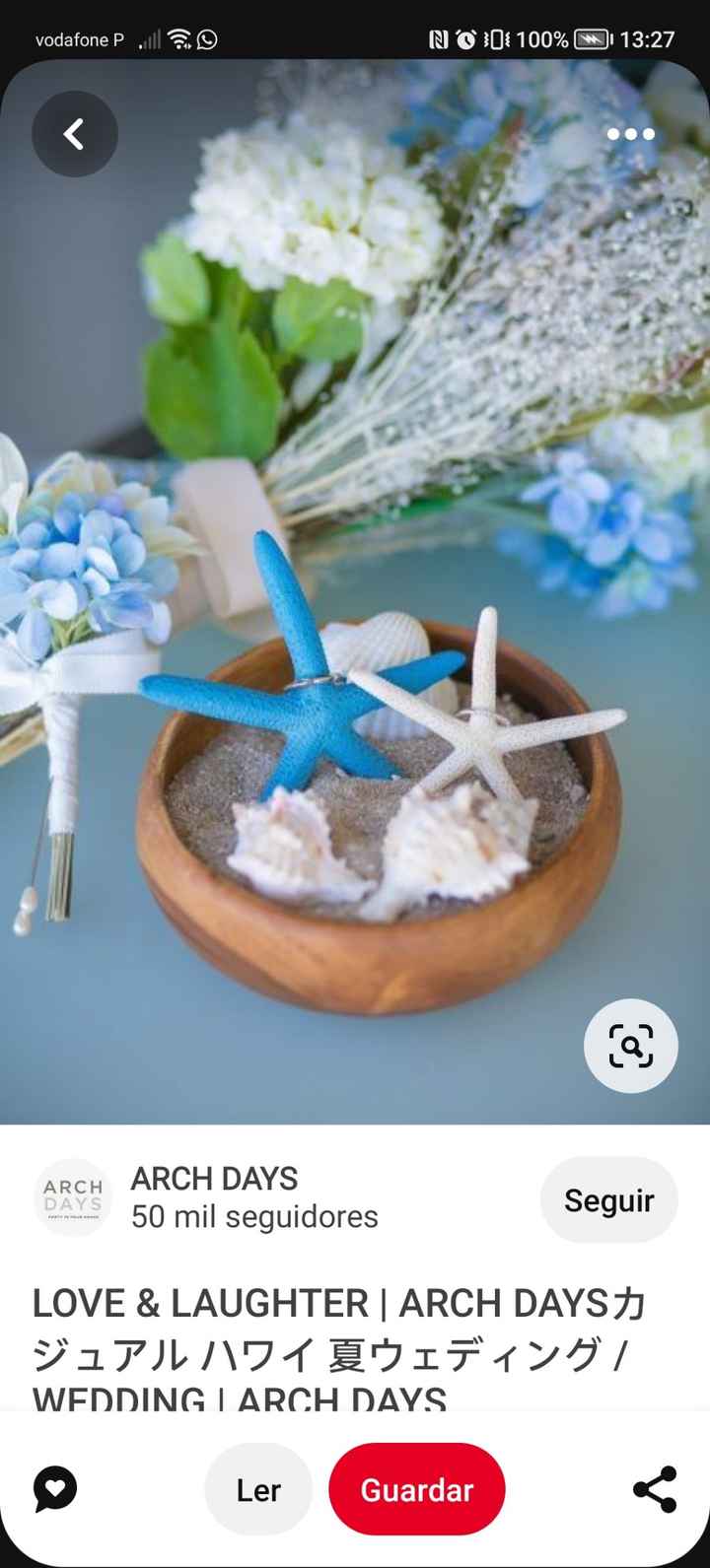Open the Pinterest visual search Lens

coord(630,1047)
